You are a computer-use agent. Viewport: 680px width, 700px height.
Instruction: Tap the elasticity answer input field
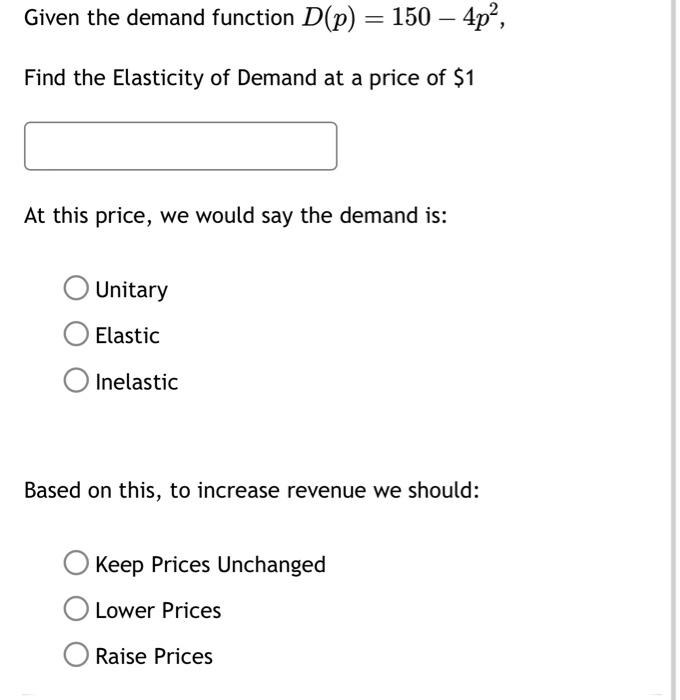[x=180, y=146]
